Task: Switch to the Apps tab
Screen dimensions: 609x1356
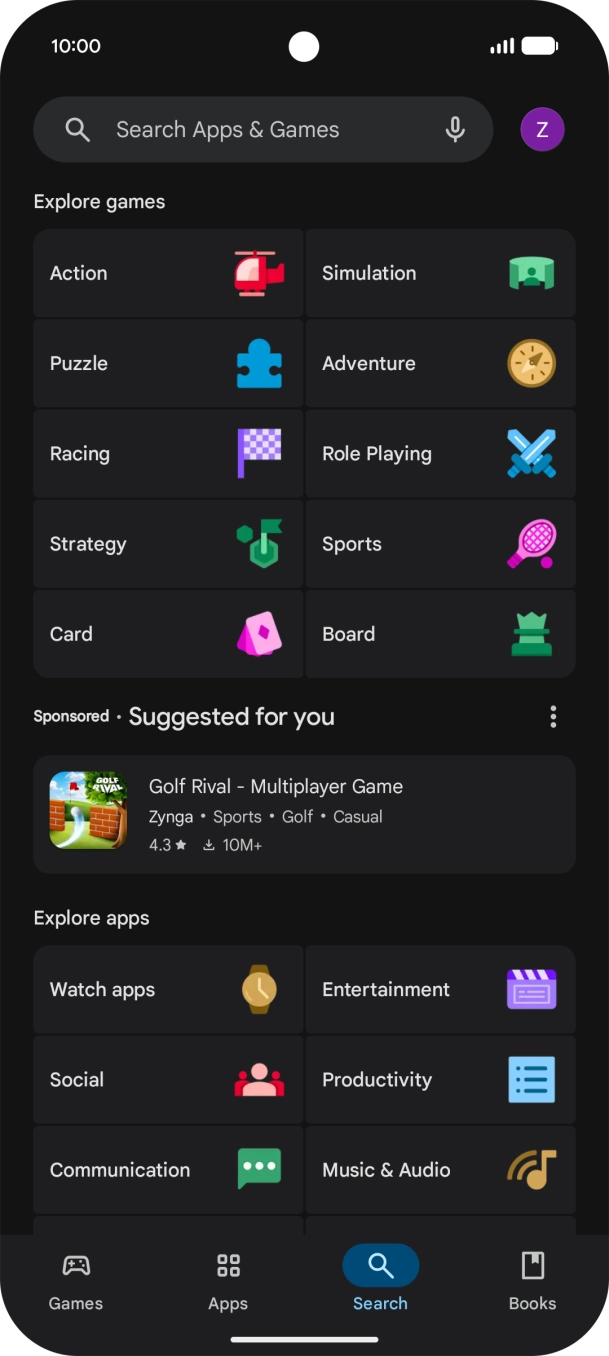Action: click(228, 1281)
